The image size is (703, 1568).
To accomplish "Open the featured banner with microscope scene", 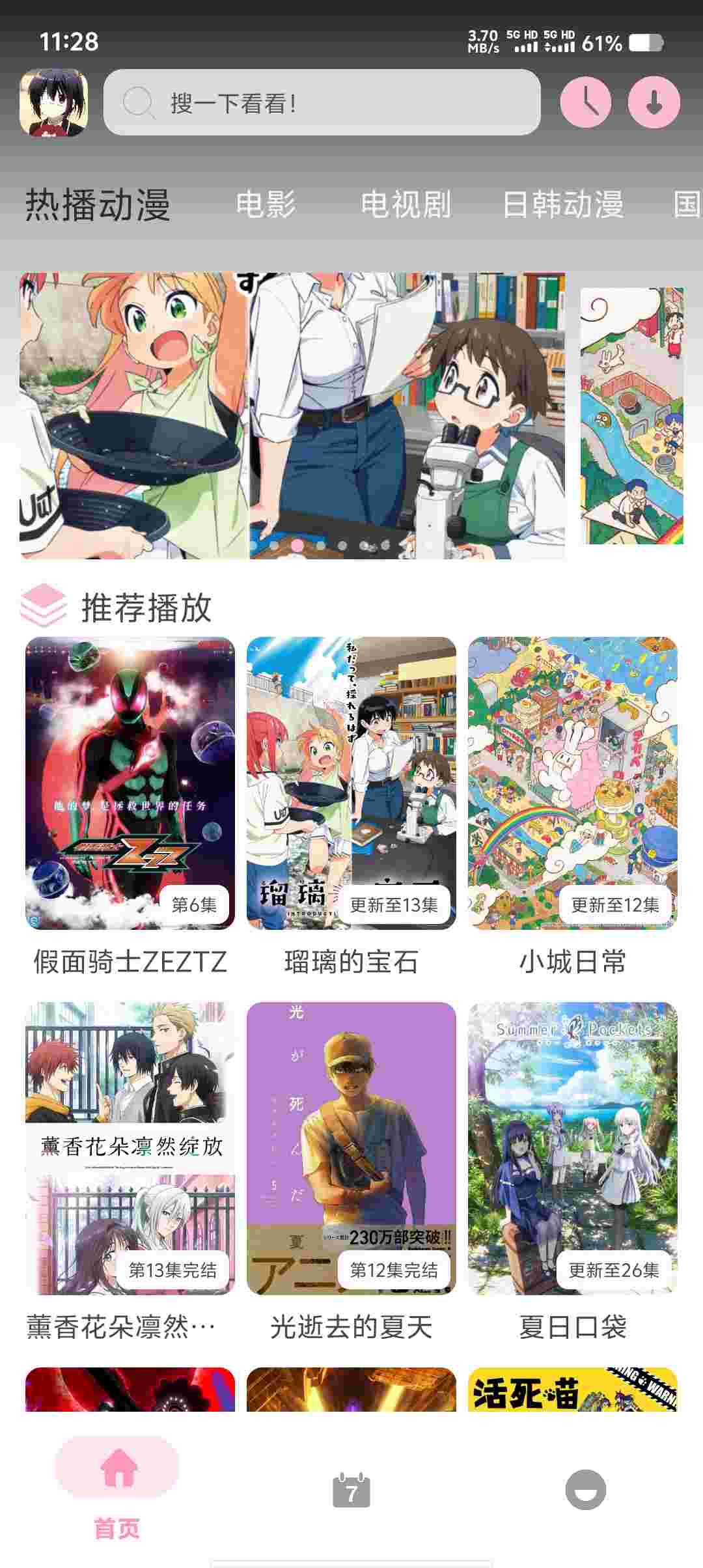I will pos(292,415).
